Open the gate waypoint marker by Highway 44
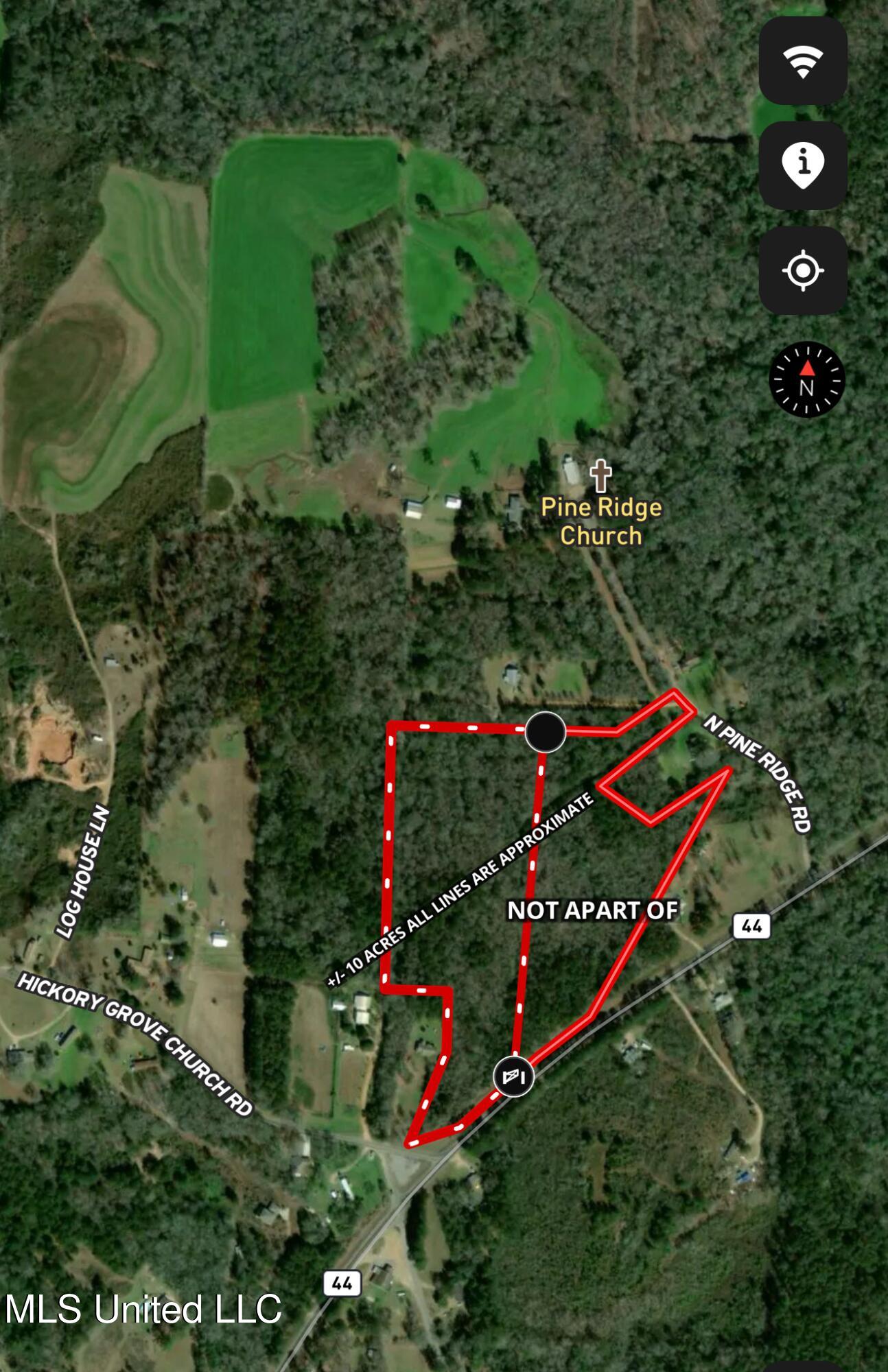 (x=513, y=1076)
